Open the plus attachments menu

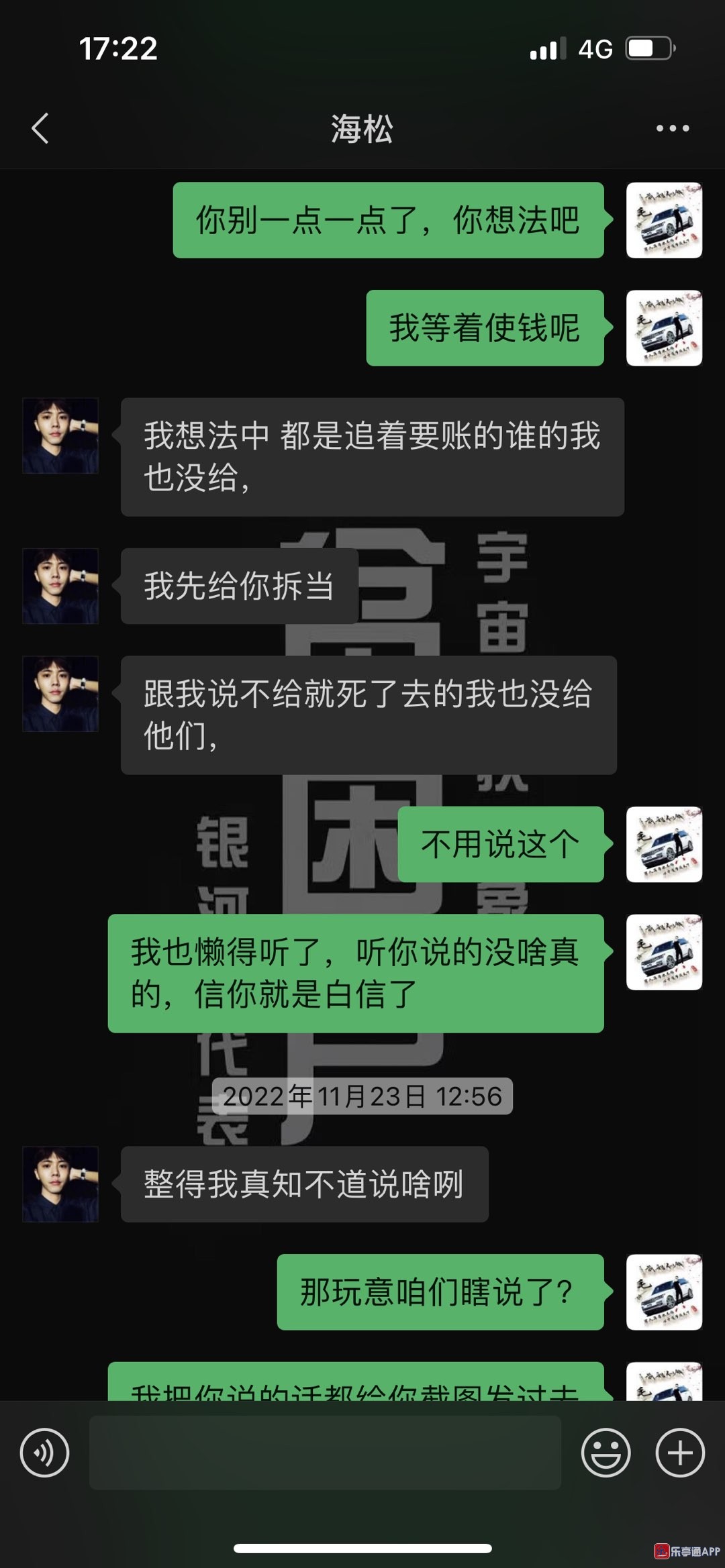pos(679,1453)
